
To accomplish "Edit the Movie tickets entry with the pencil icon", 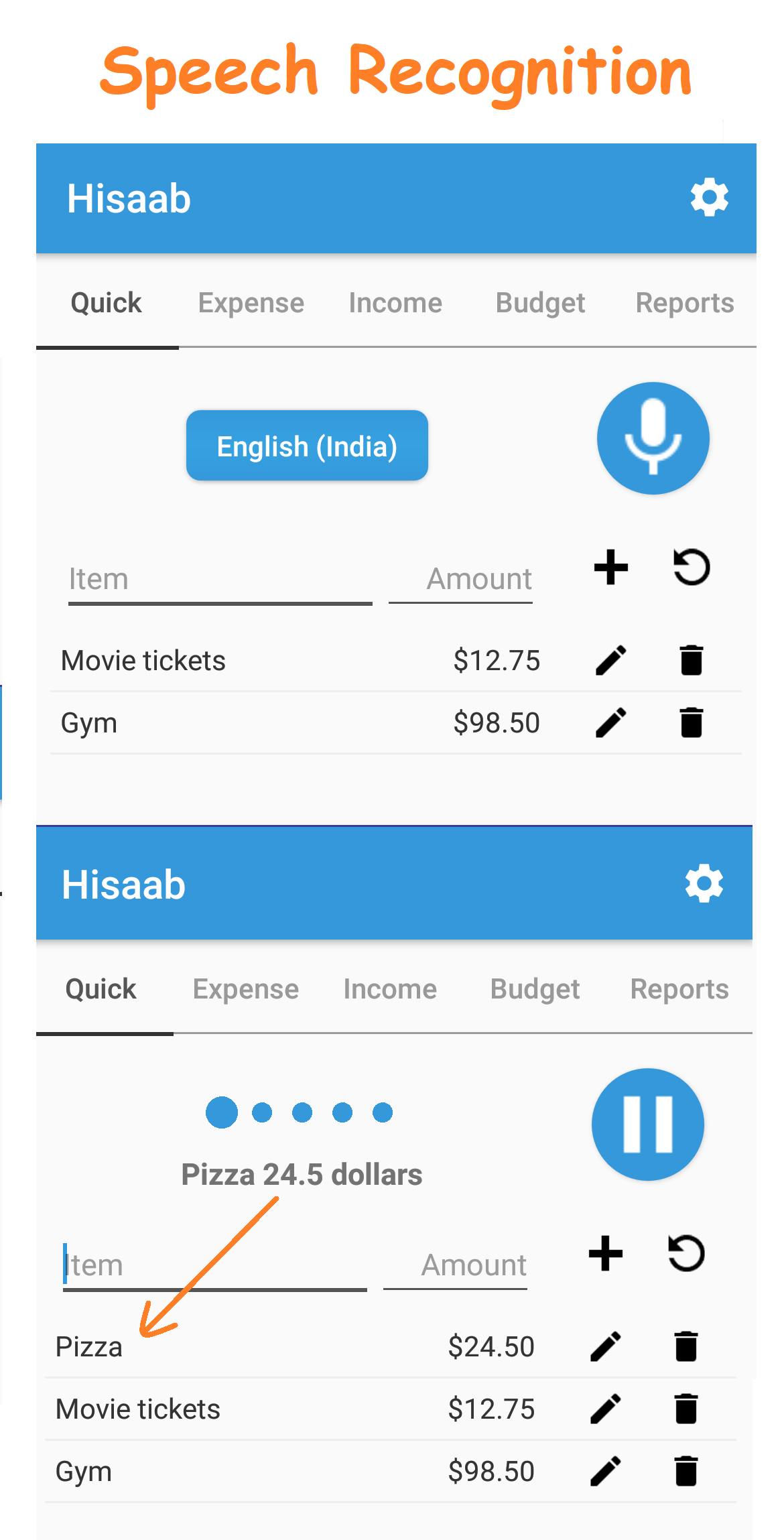I will click(x=612, y=659).
